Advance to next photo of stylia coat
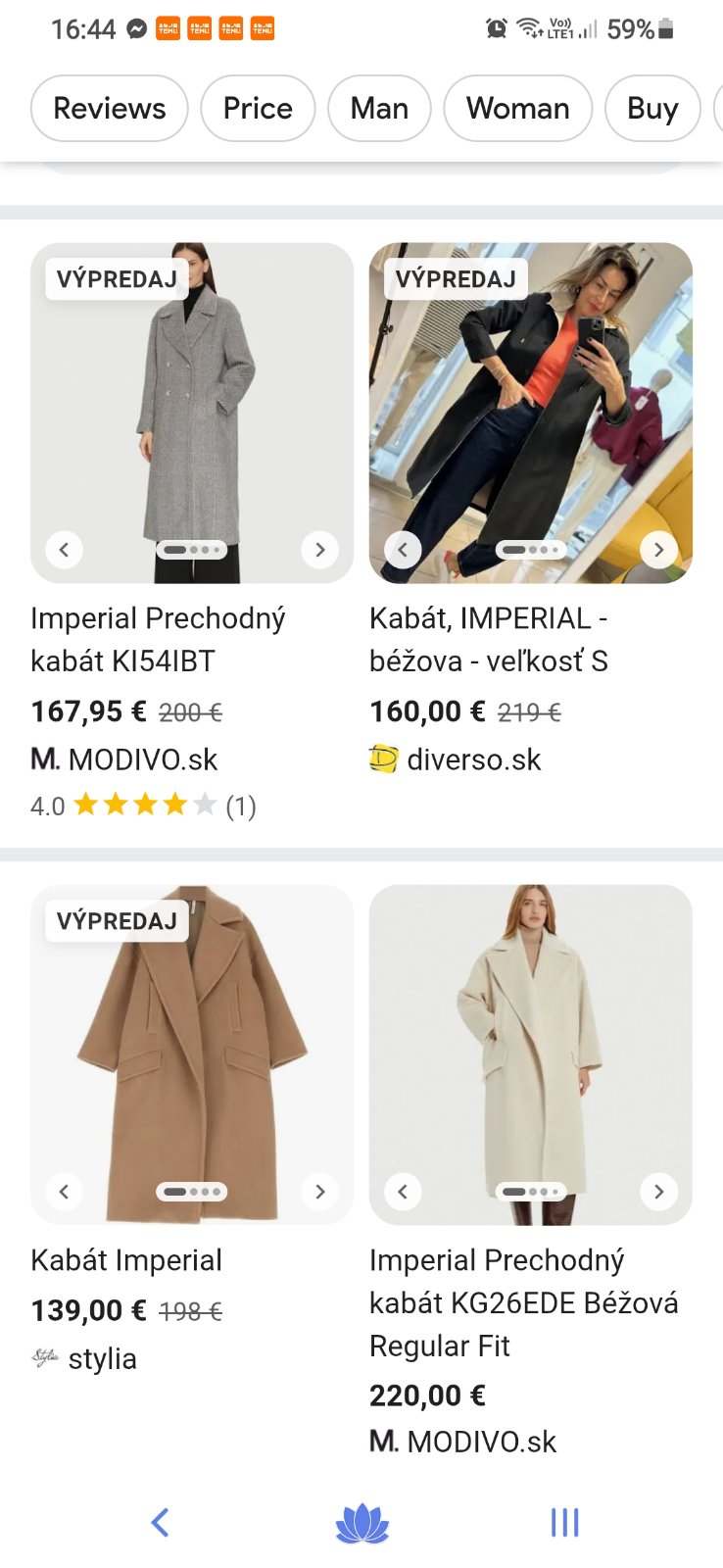 coord(320,1192)
